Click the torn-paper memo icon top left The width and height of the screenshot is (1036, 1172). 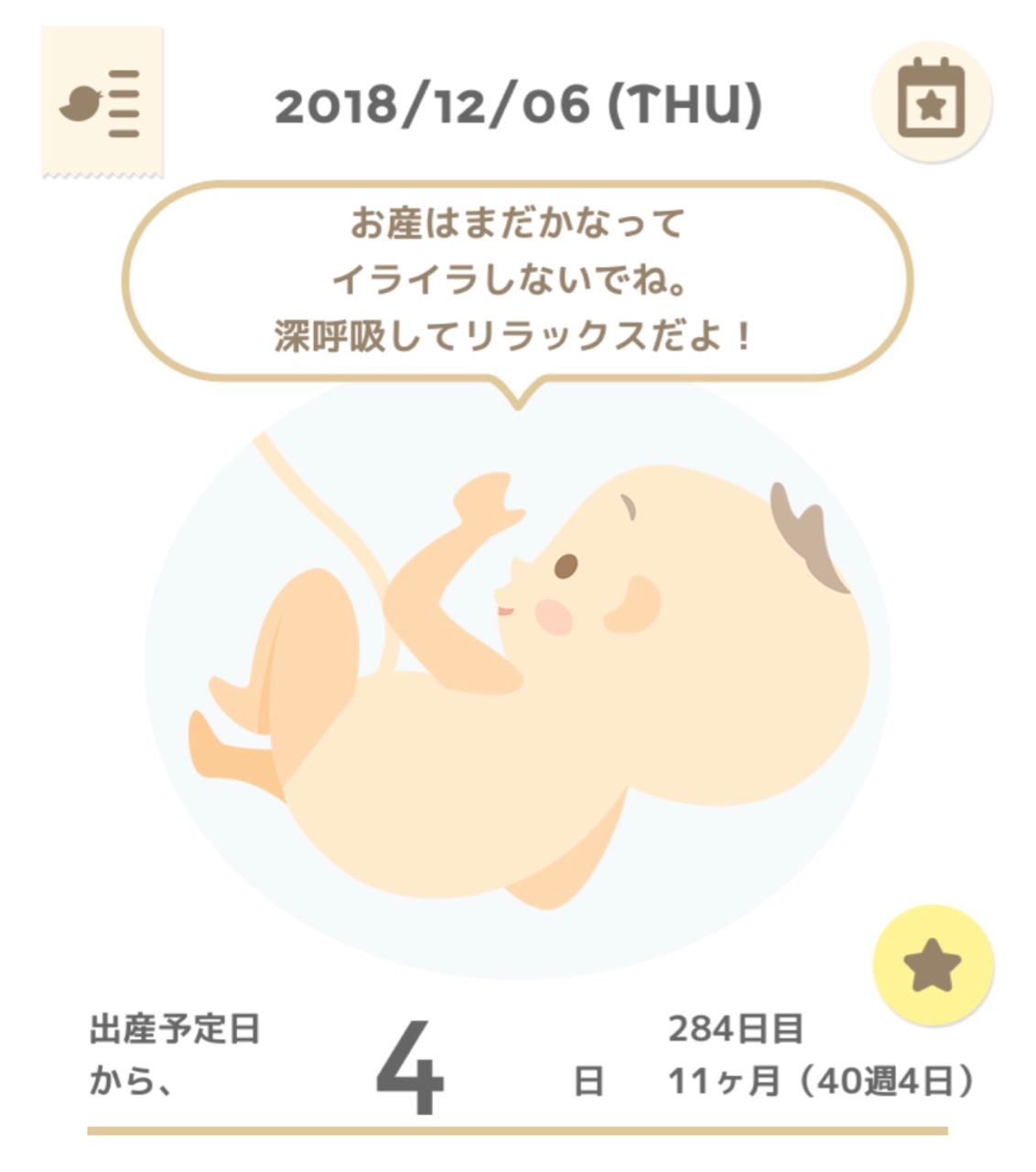coord(103,99)
